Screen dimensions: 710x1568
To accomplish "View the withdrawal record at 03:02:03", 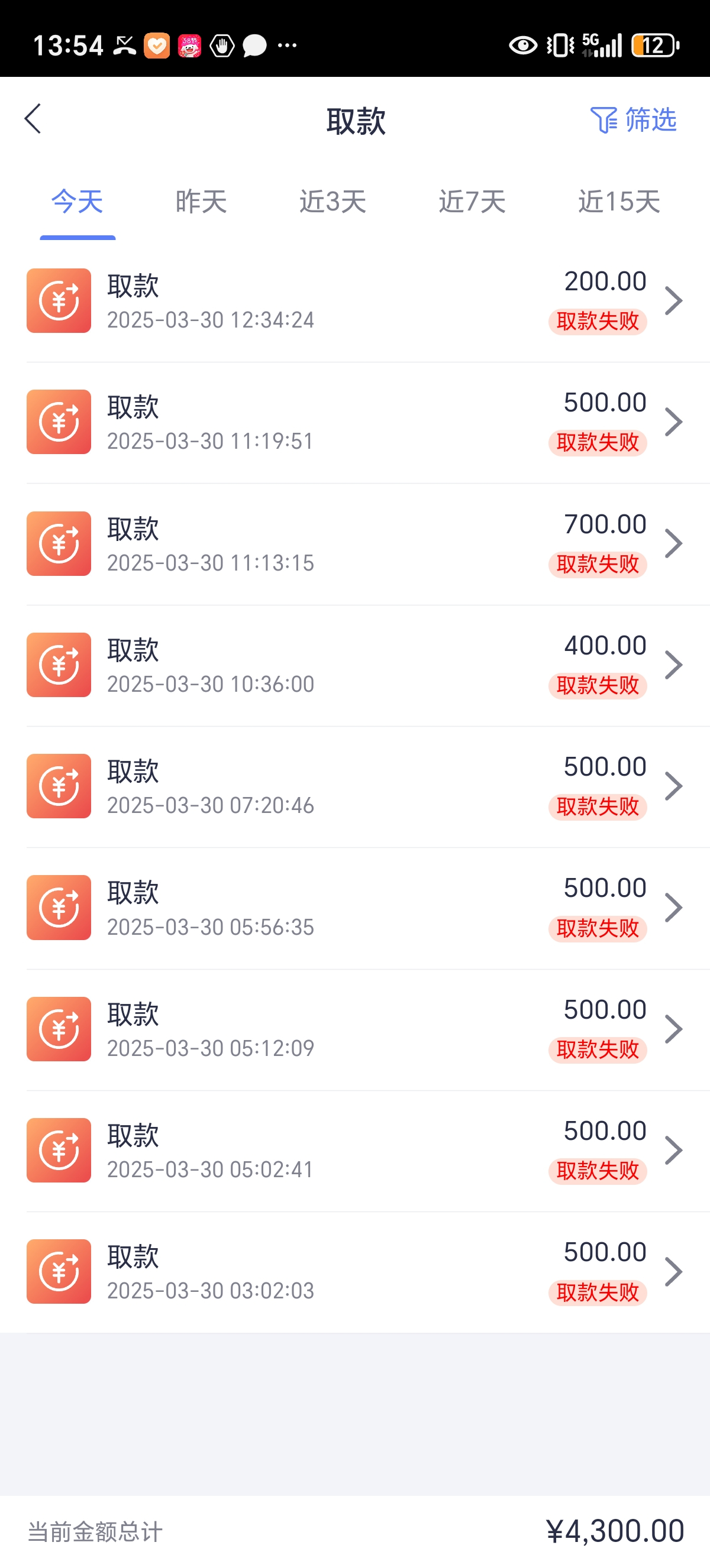I will click(355, 1272).
